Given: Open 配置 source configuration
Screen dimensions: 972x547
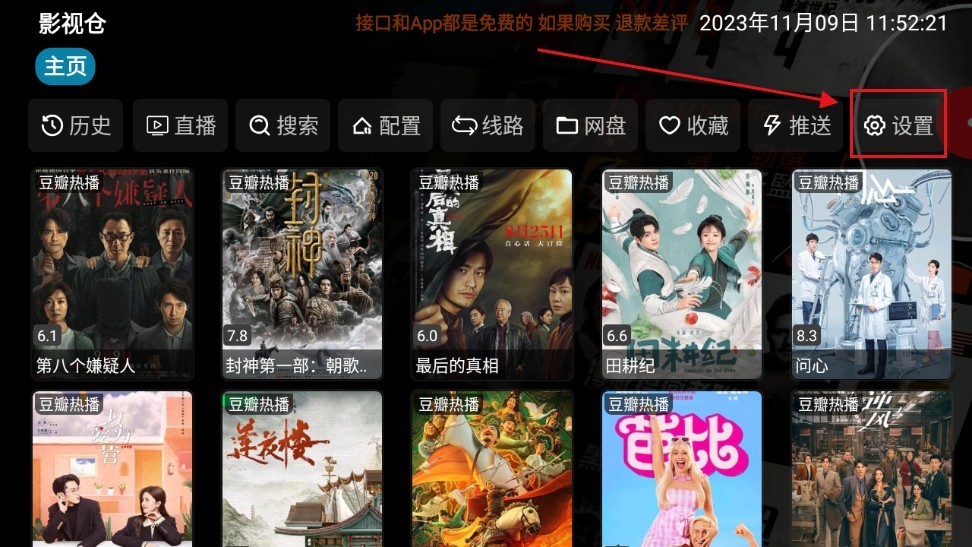Looking at the screenshot, I should click(385, 126).
